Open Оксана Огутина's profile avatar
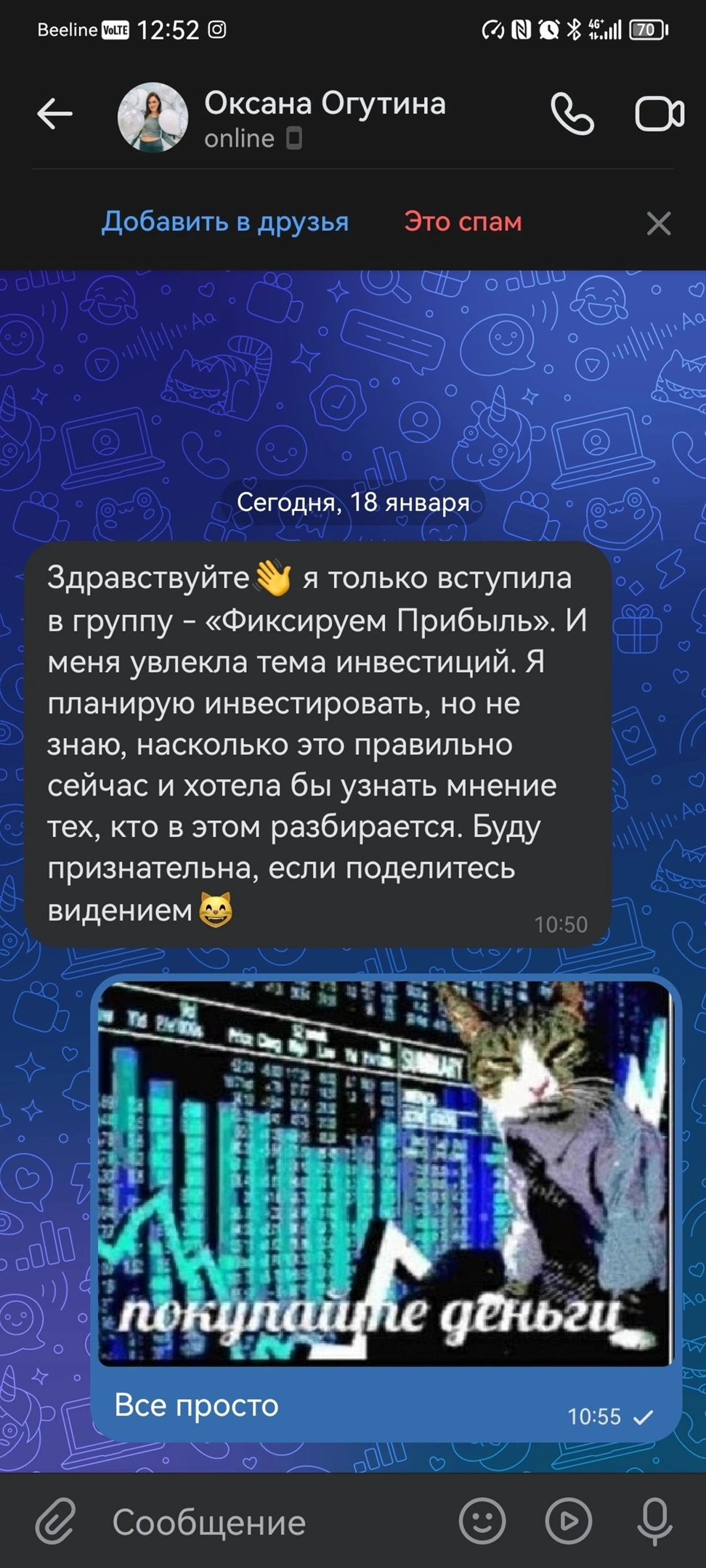 pos(153,117)
